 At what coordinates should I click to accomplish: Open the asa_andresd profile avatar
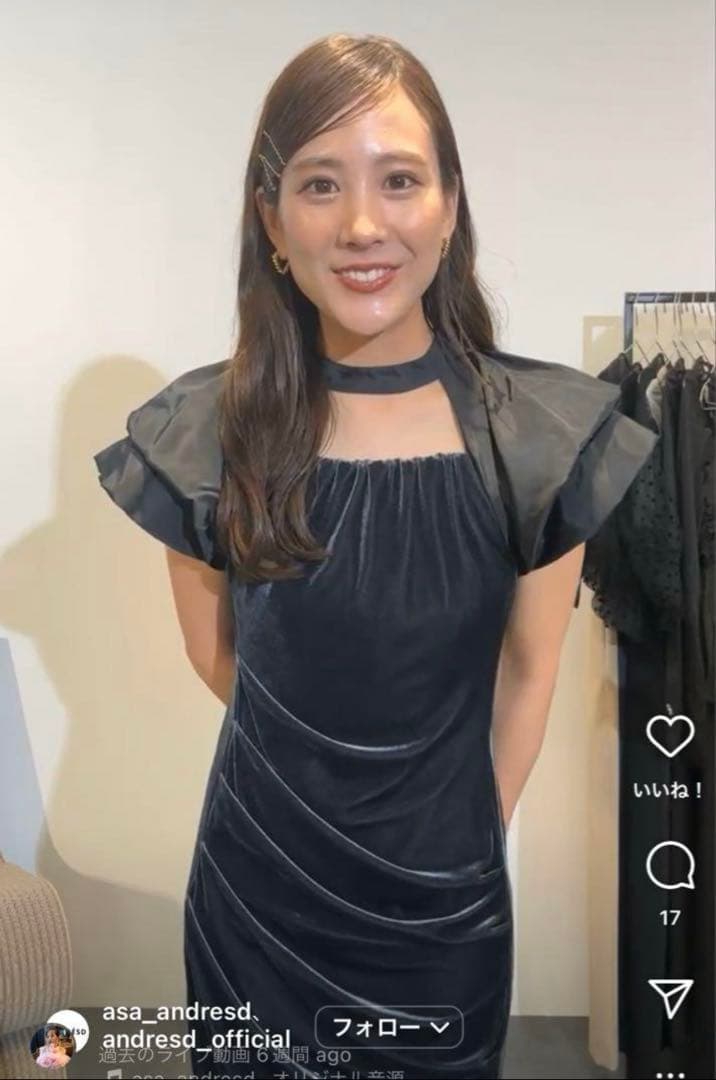(58, 1037)
